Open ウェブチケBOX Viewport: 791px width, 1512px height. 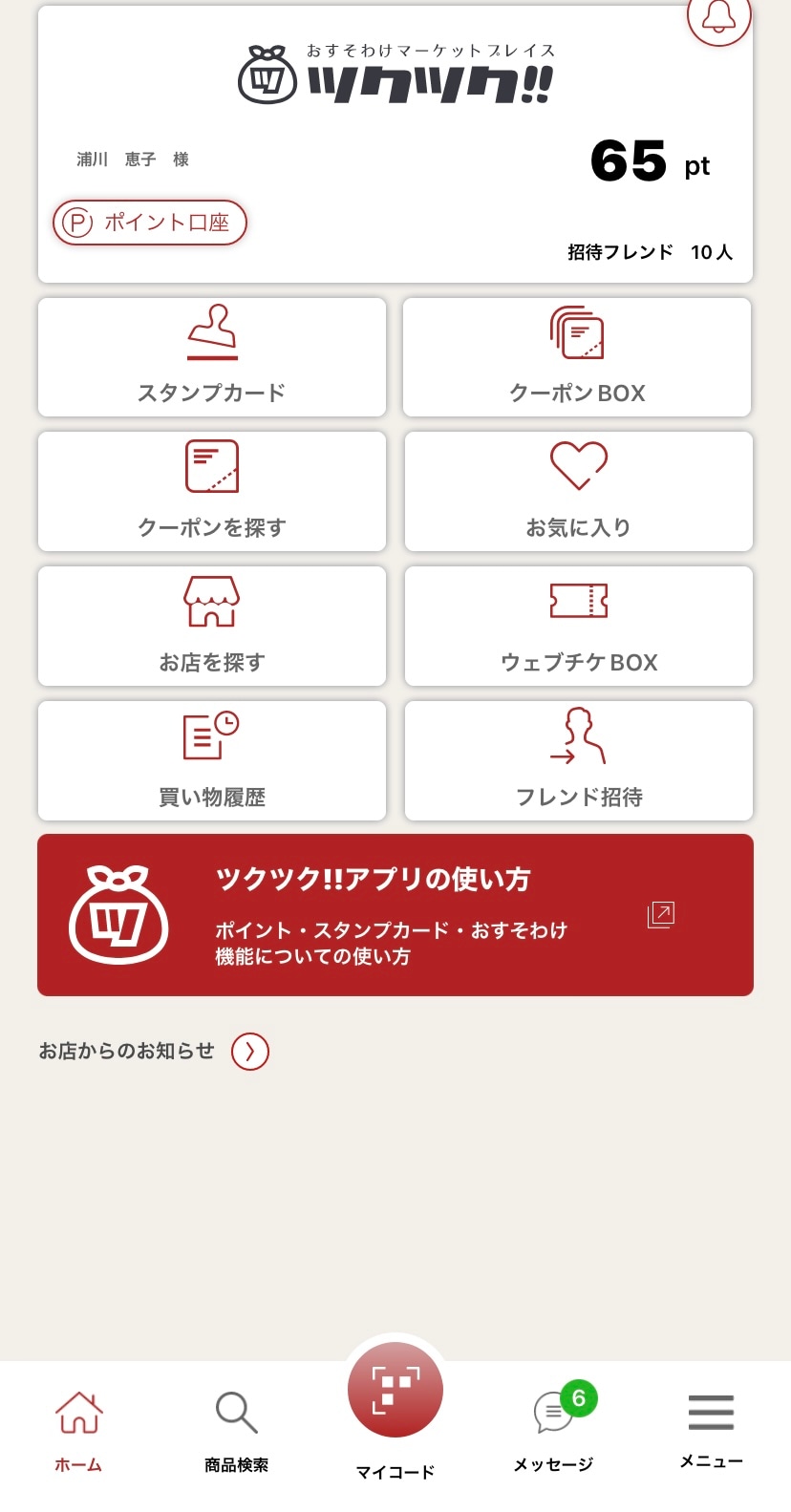(579, 626)
